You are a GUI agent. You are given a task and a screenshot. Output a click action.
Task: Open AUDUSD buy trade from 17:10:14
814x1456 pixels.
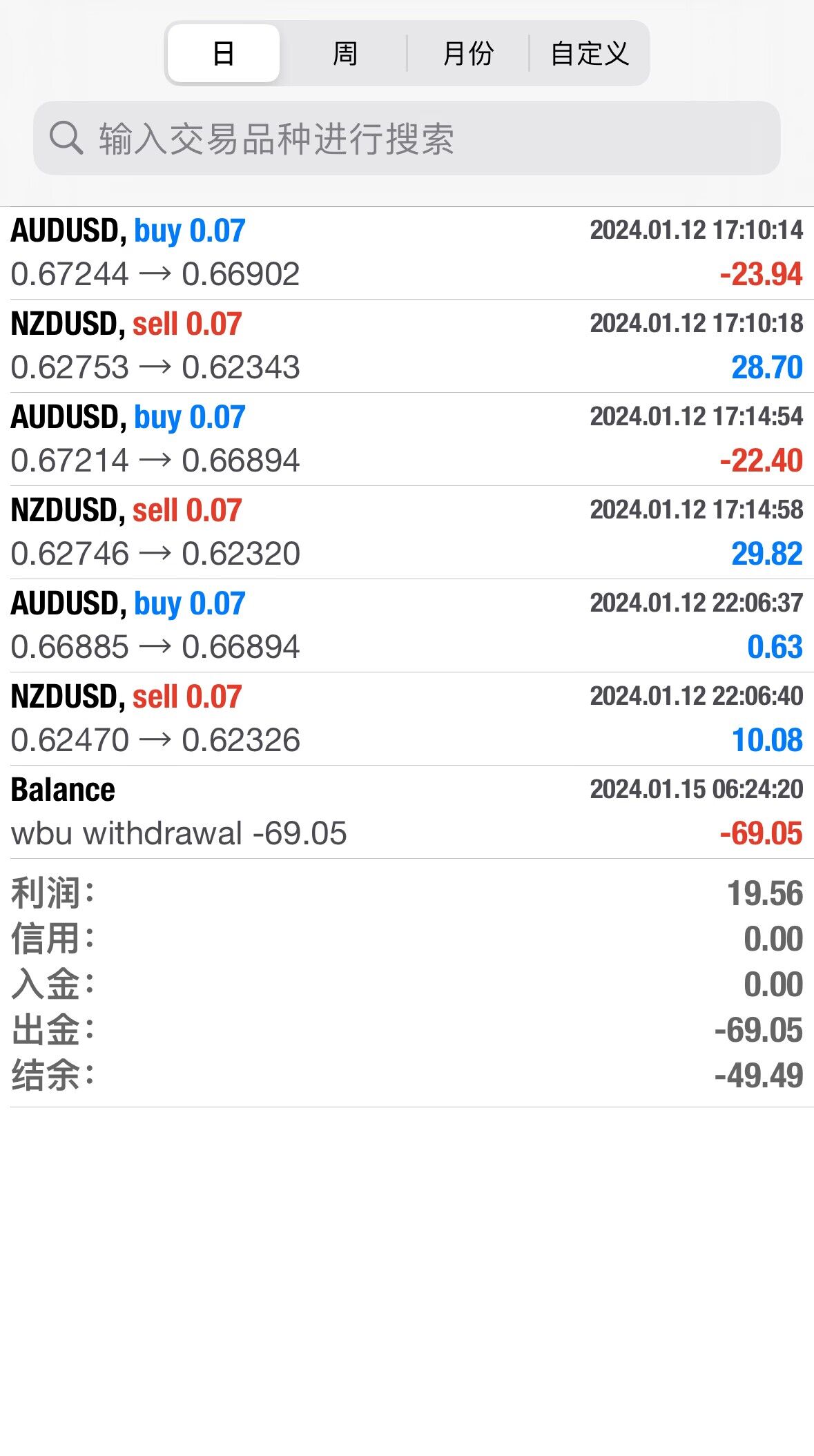click(407, 253)
